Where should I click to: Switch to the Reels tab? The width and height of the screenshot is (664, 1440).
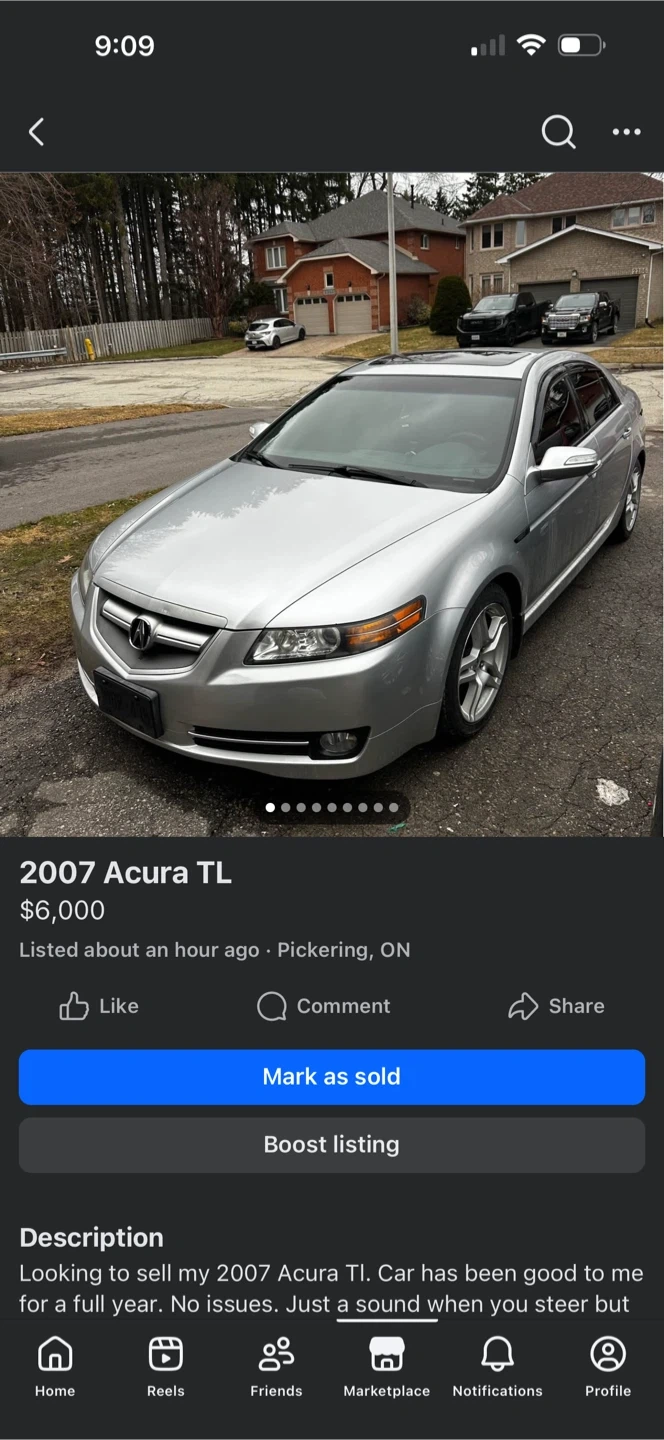tap(166, 1367)
